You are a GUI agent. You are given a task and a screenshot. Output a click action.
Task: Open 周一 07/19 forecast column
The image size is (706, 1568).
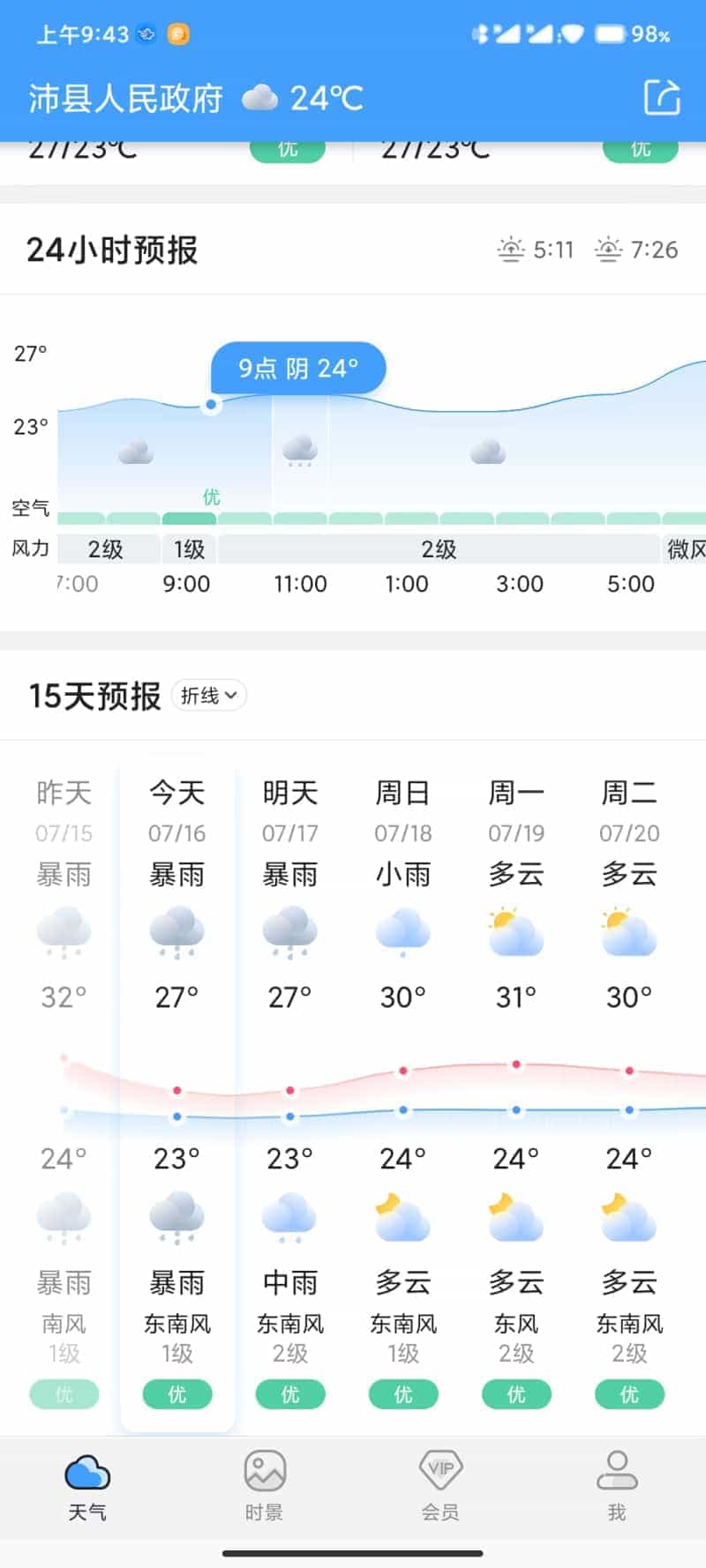516,1094
